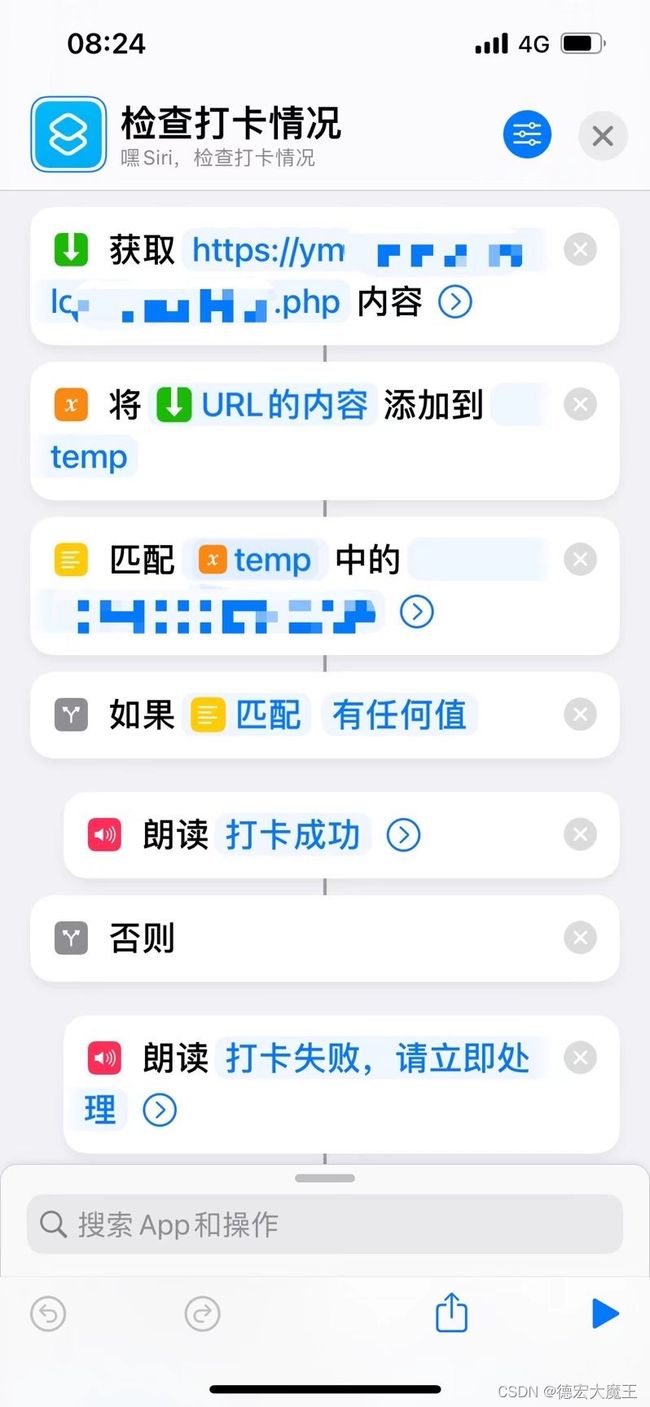The image size is (650, 1407).
Task: Delete the 如果 匹配 action
Action: coord(580,715)
